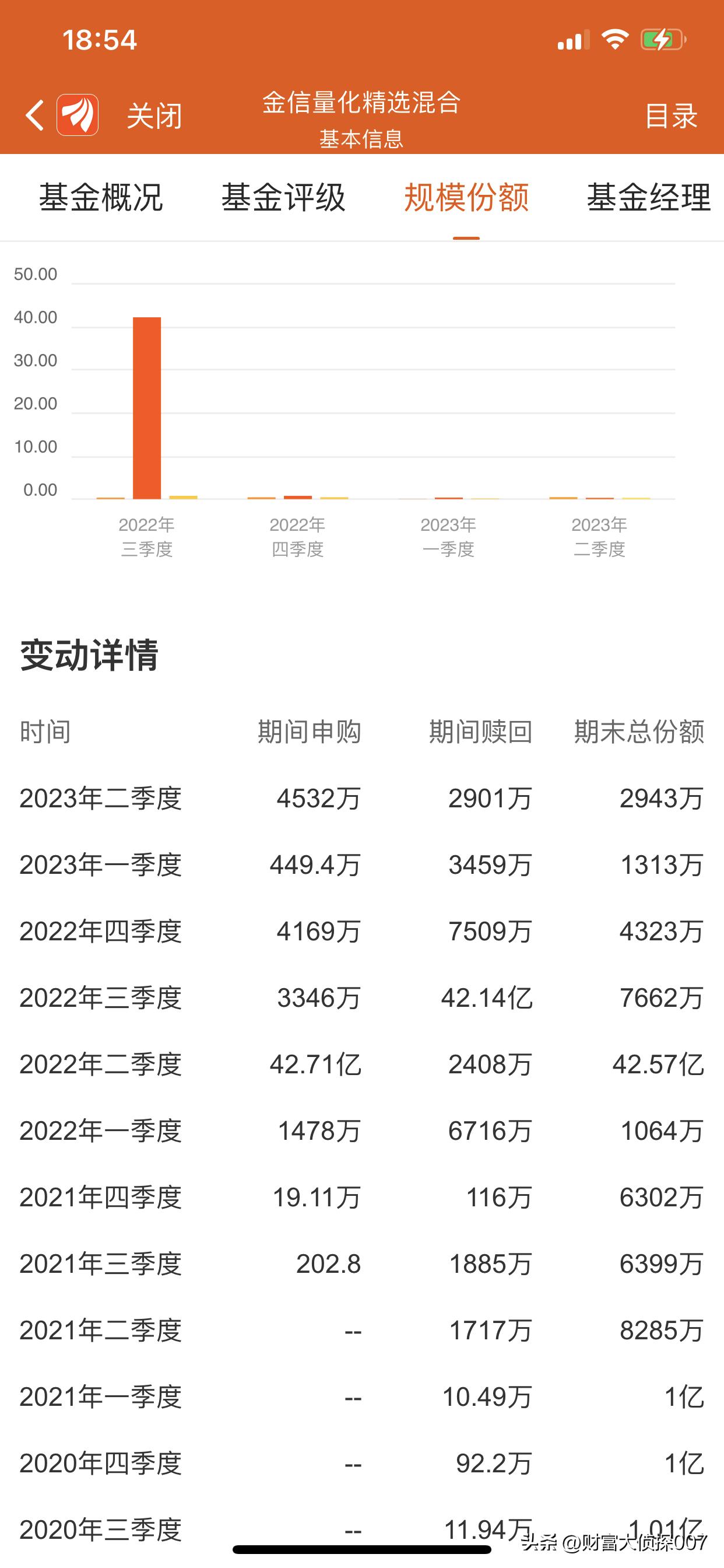Tap the Wi-Fi status icon
The image size is (724, 1568).
(x=615, y=38)
